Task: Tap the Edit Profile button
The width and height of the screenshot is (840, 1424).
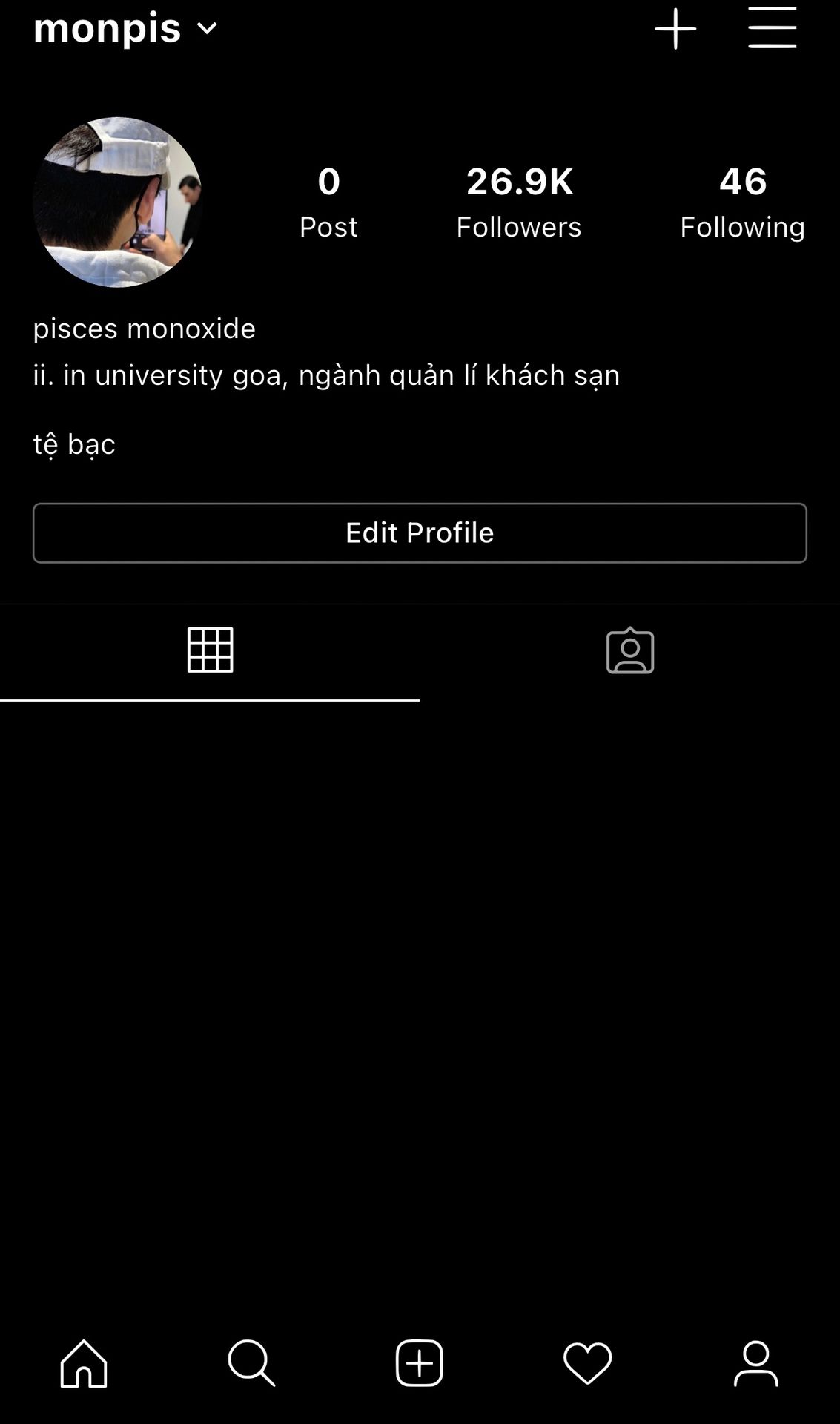Action: coord(420,533)
